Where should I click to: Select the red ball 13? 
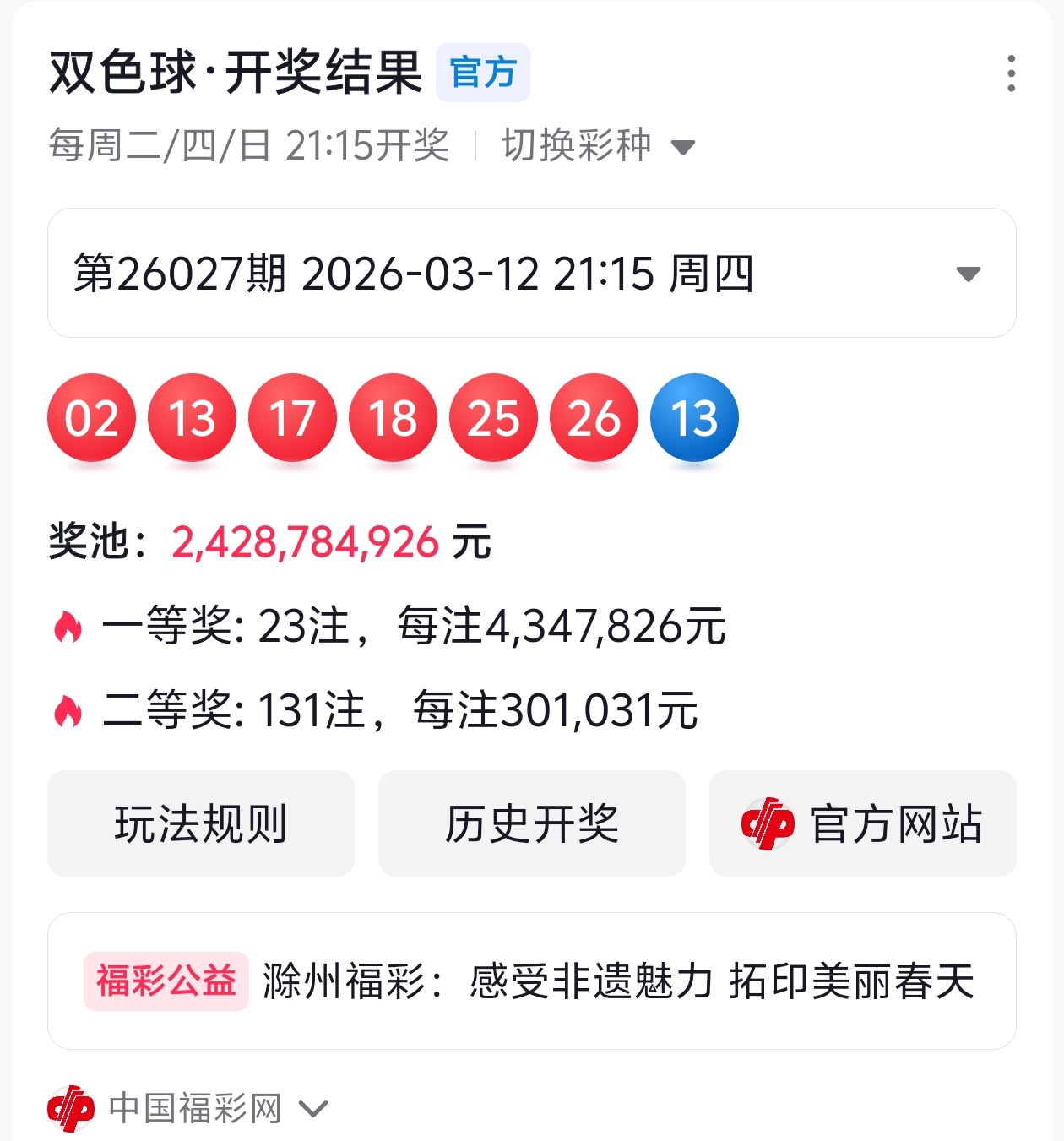click(x=193, y=417)
